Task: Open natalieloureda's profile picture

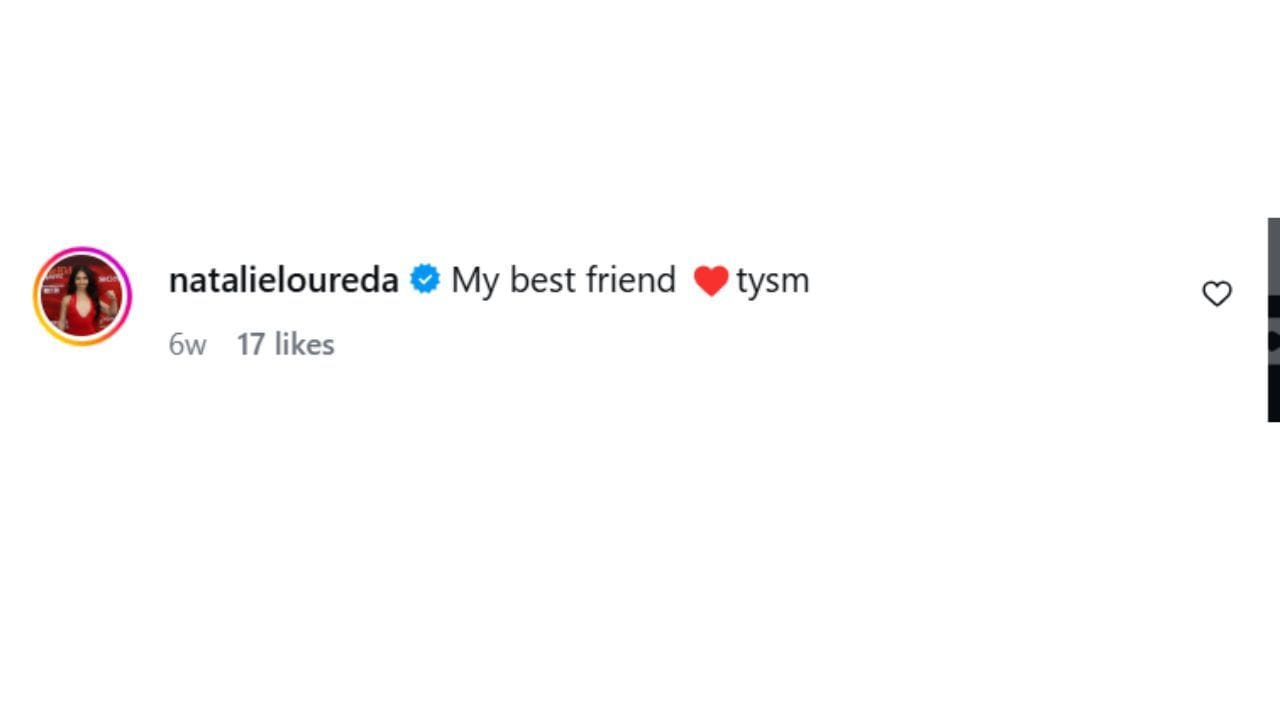Action: click(x=82, y=296)
